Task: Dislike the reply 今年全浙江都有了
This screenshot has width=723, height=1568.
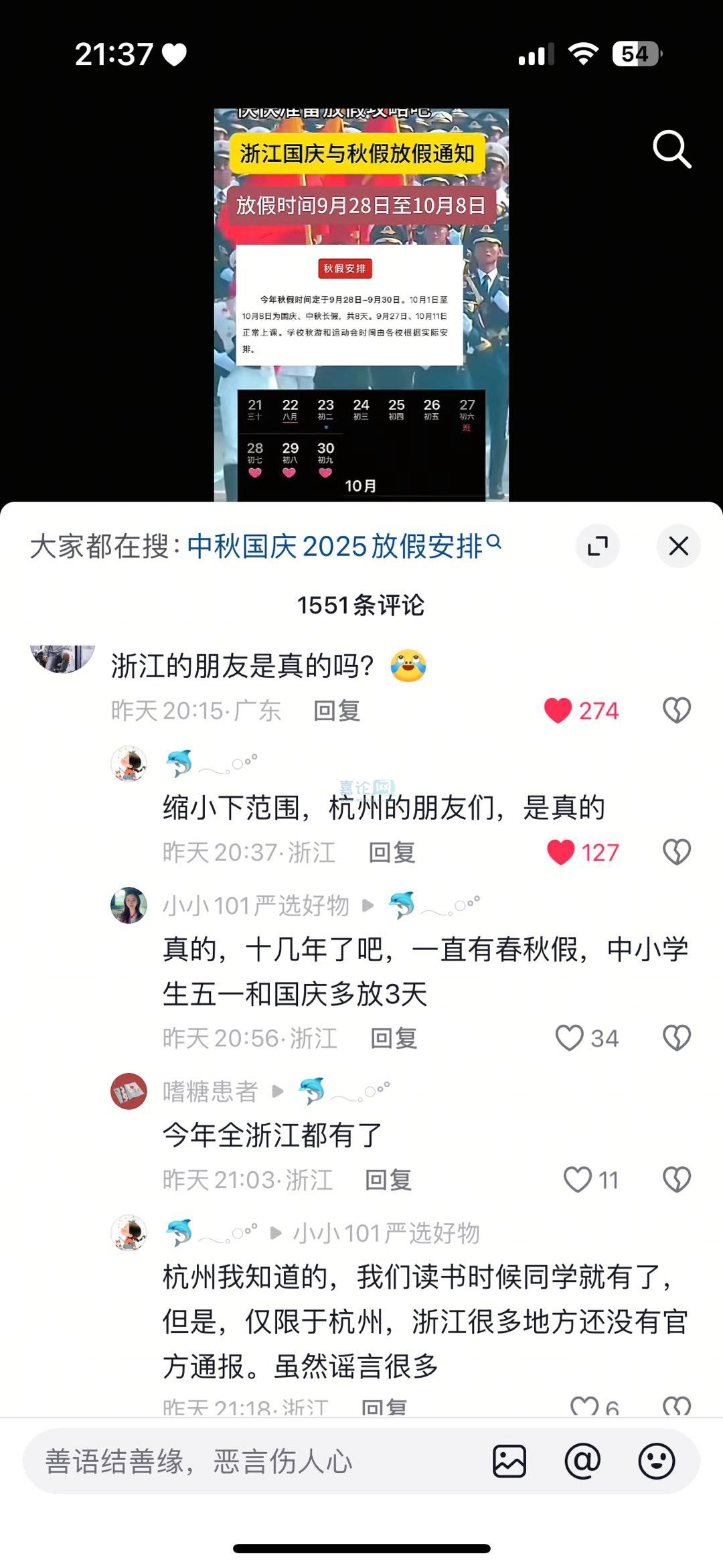Action: (x=676, y=1180)
